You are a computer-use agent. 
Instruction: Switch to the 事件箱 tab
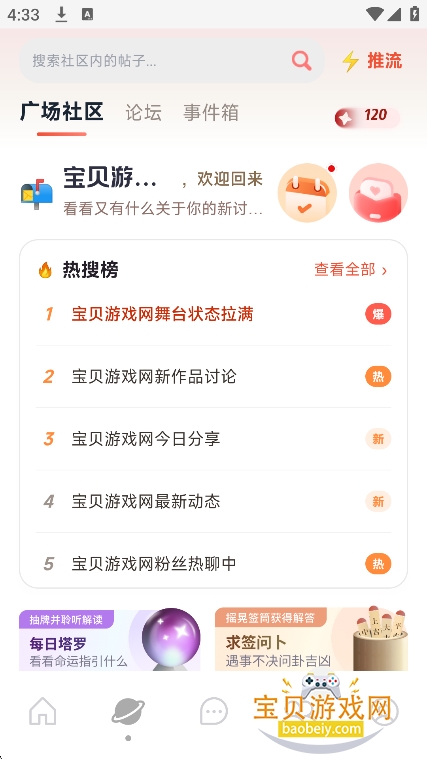(211, 112)
